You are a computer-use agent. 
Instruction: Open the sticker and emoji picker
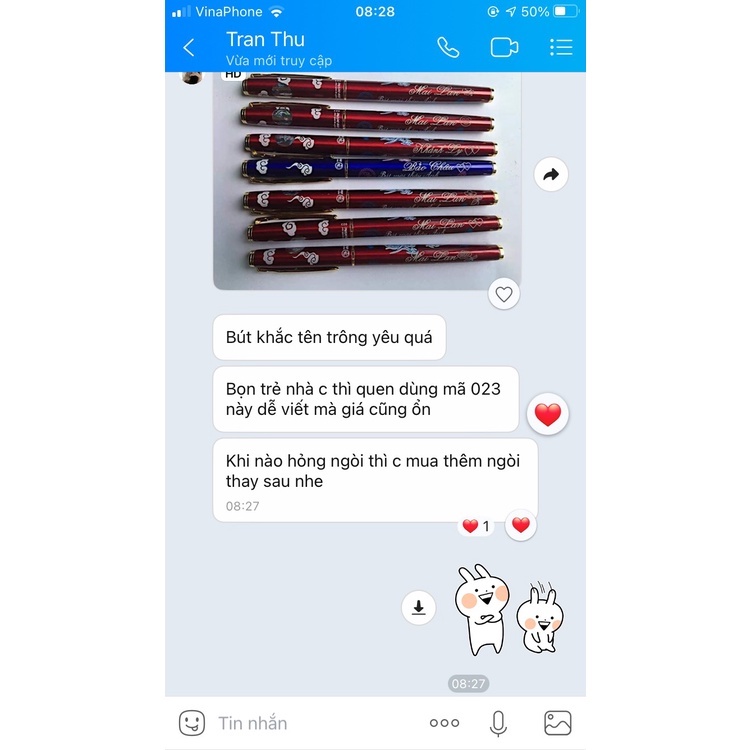pos(191,722)
